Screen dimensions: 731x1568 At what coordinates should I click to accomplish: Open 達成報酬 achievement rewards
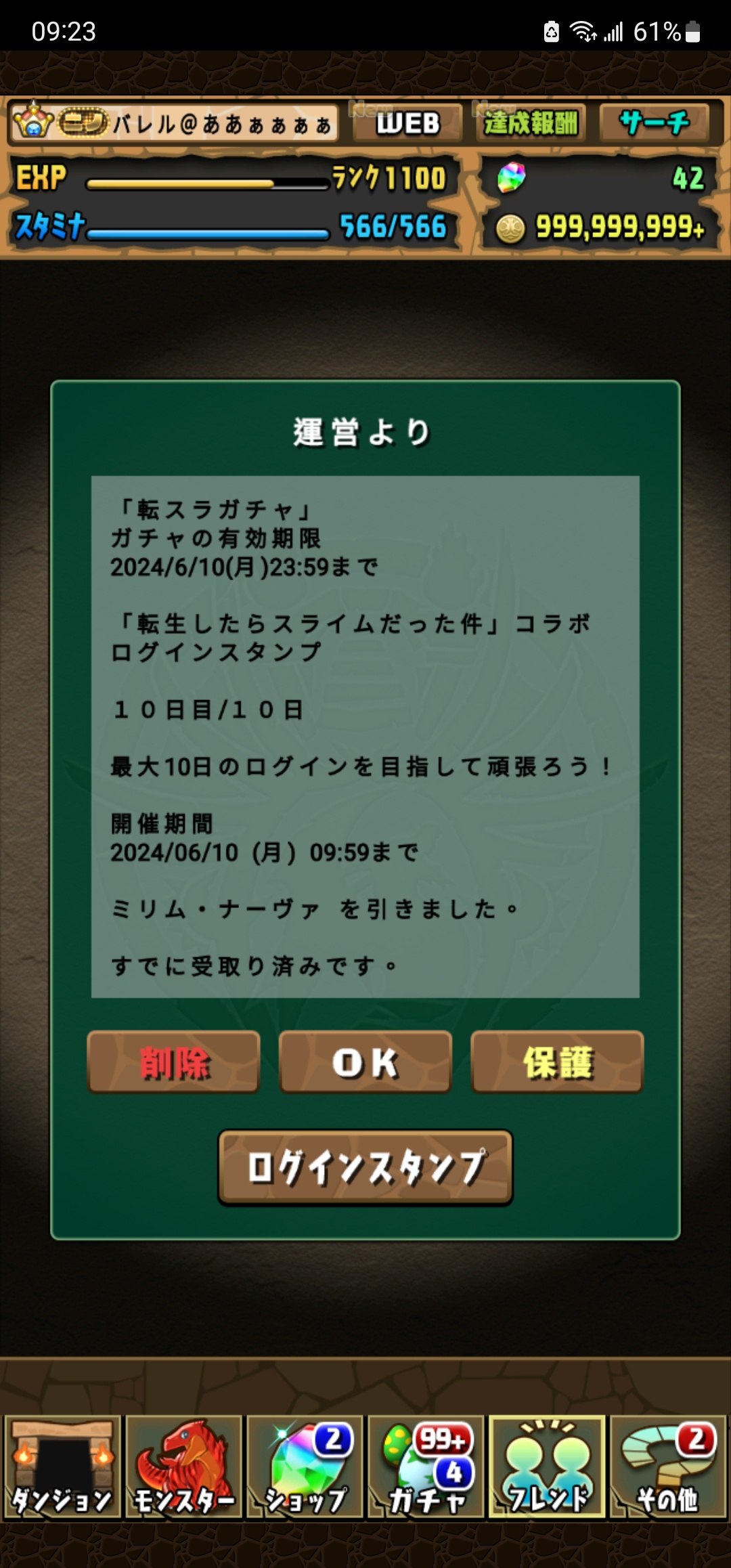[x=530, y=123]
